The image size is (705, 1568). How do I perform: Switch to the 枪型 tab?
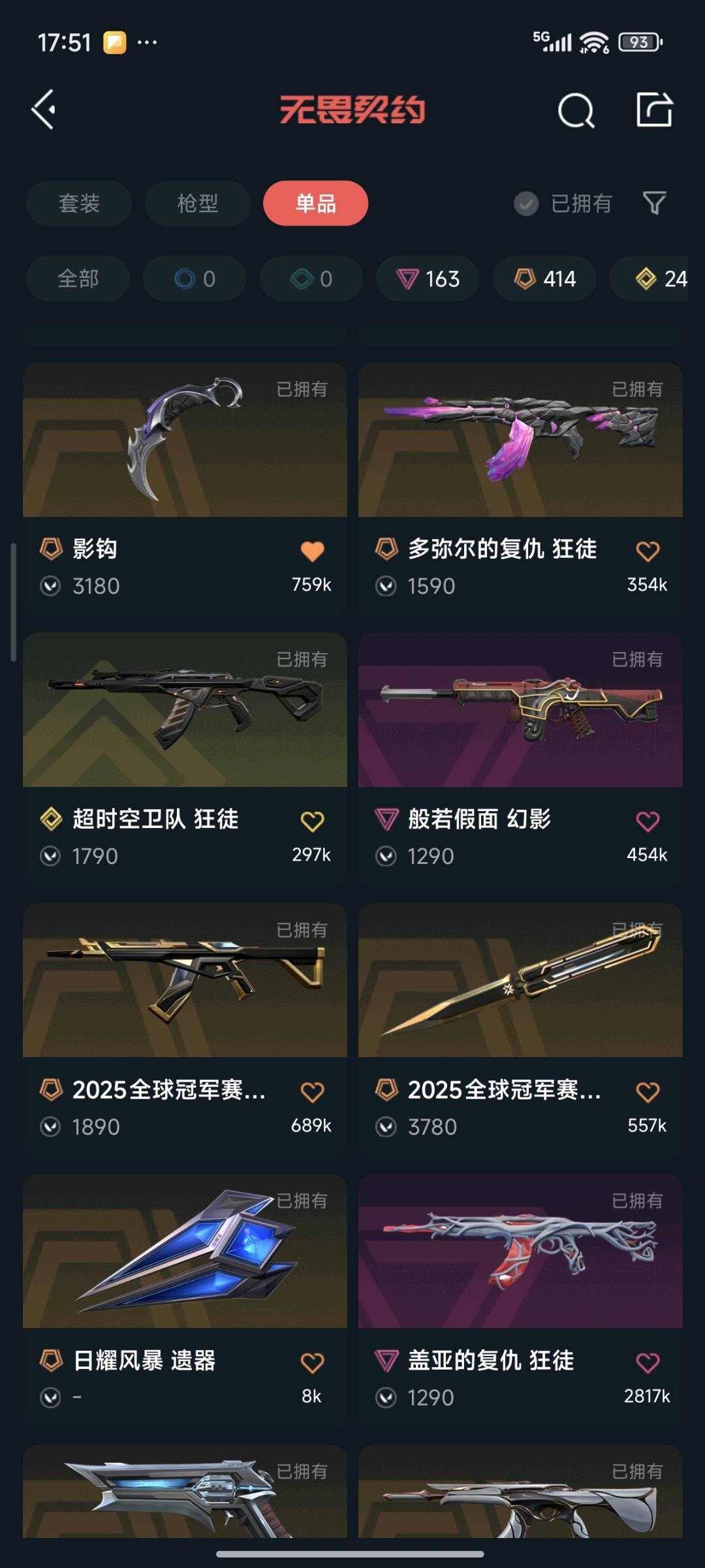(x=197, y=204)
